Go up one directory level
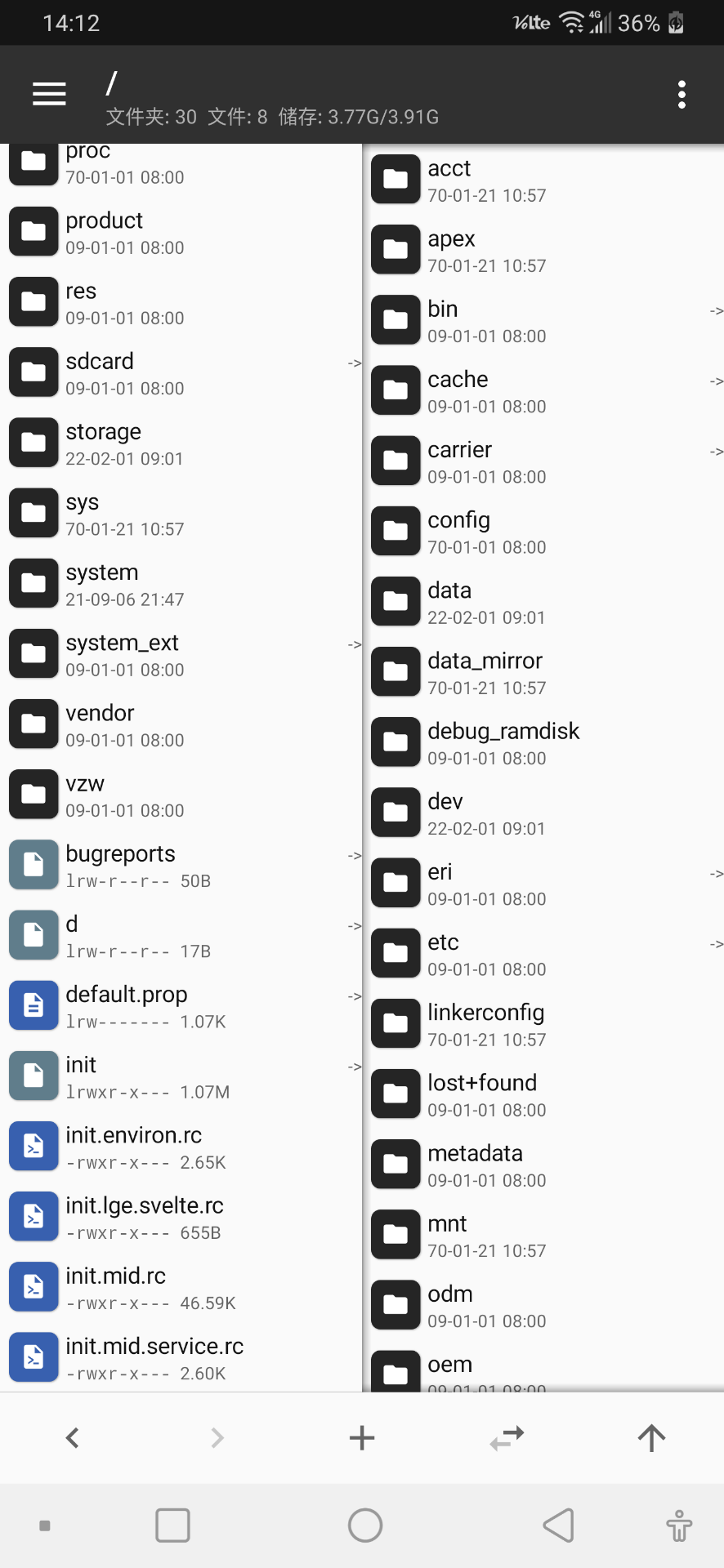The width and height of the screenshot is (724, 1568). [651, 1438]
